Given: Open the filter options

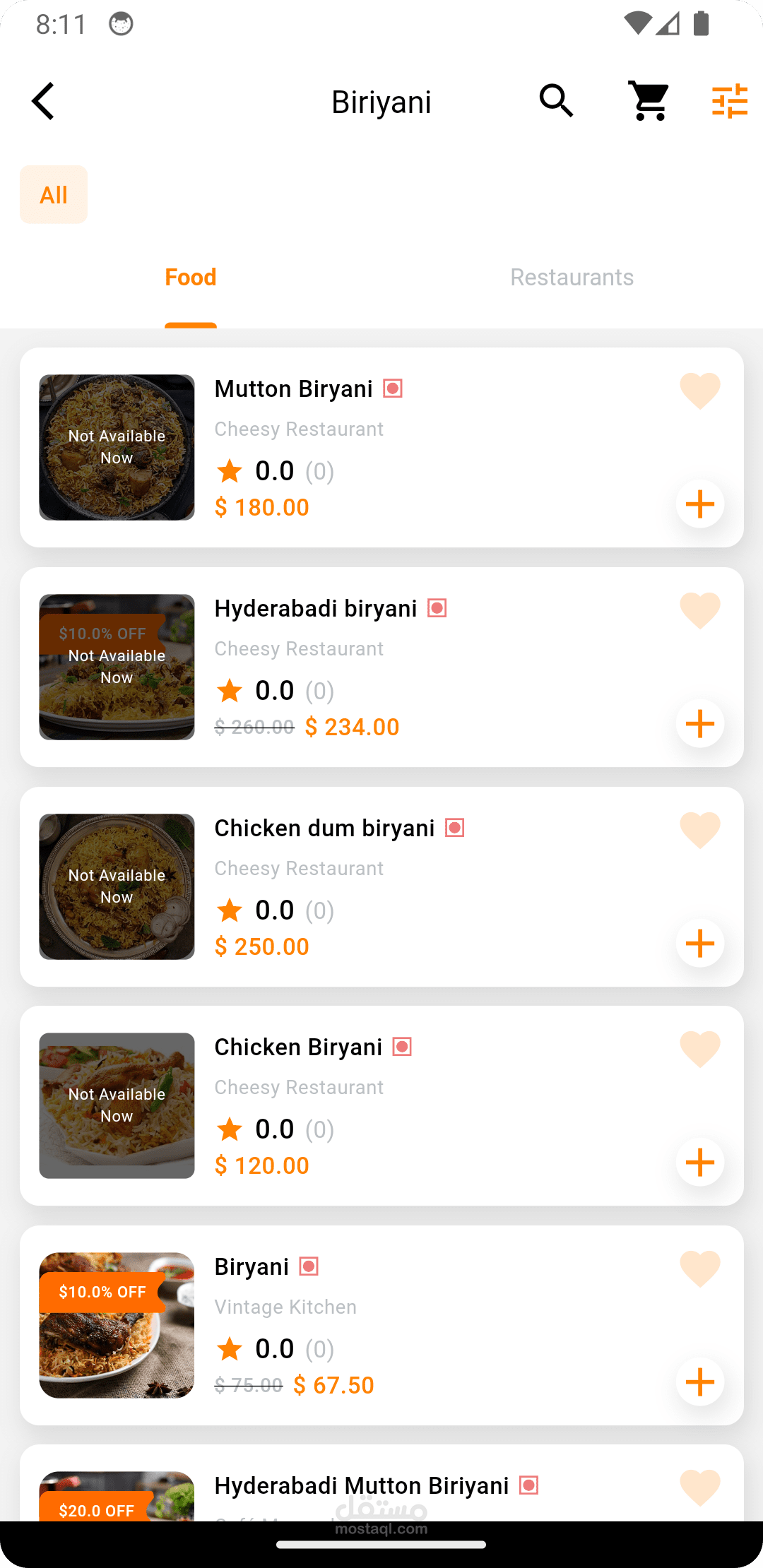Looking at the screenshot, I should point(729,101).
